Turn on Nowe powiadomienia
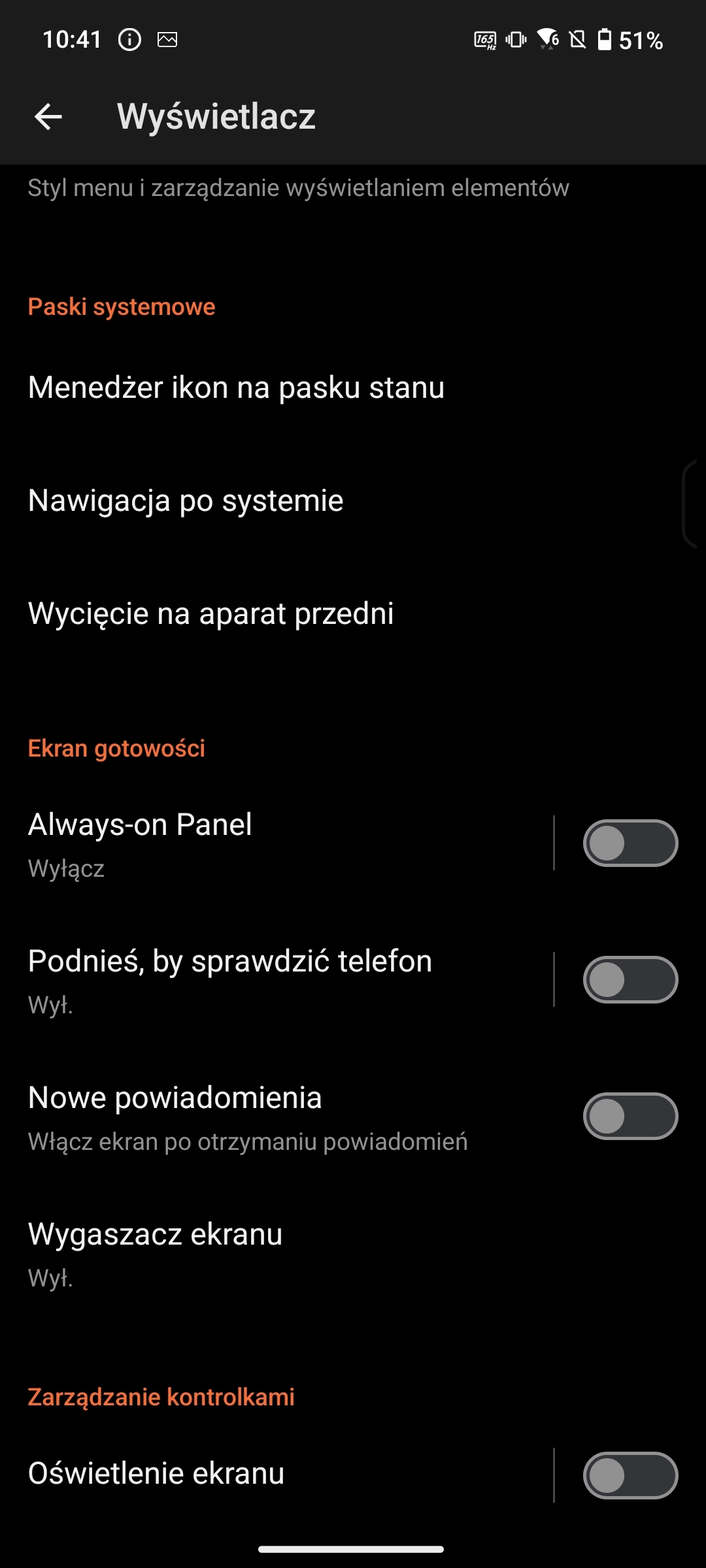The image size is (706, 1568). tap(630, 1116)
